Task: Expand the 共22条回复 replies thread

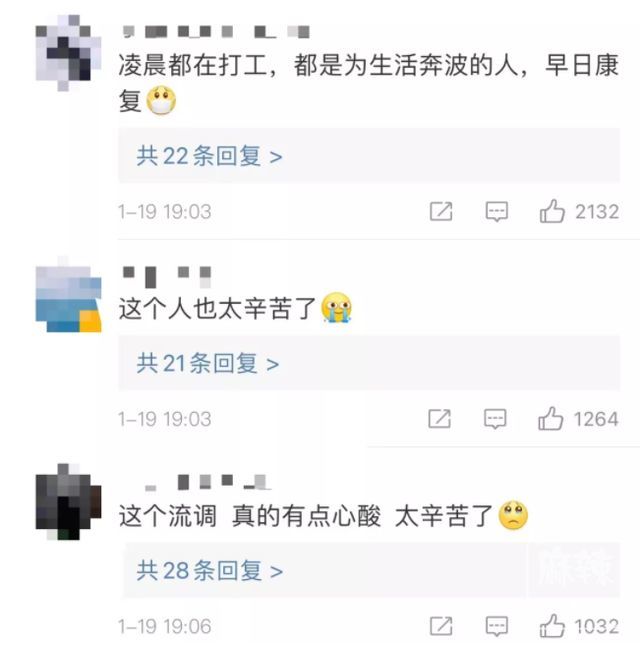Action: click(209, 156)
